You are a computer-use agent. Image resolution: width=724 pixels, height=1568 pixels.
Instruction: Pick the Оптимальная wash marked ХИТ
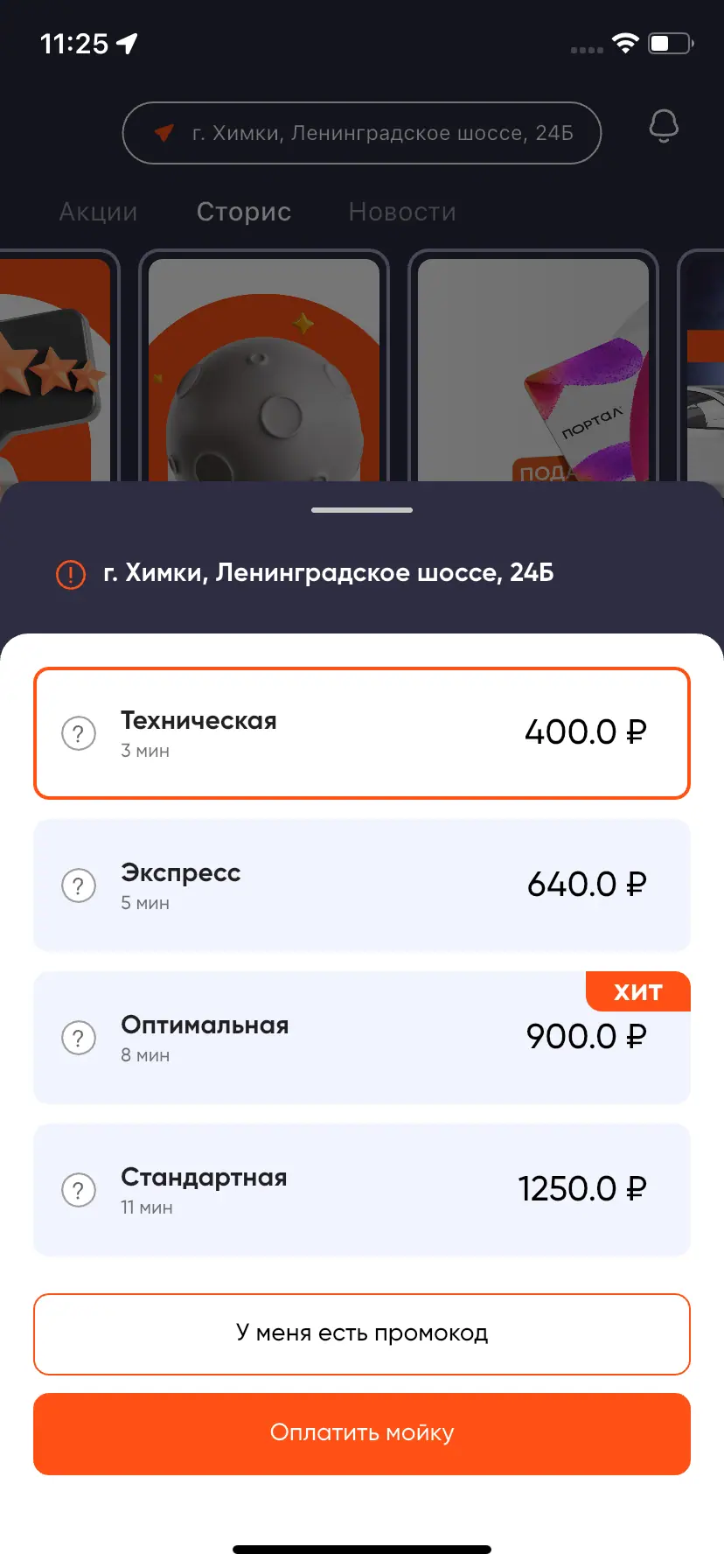click(x=362, y=1038)
